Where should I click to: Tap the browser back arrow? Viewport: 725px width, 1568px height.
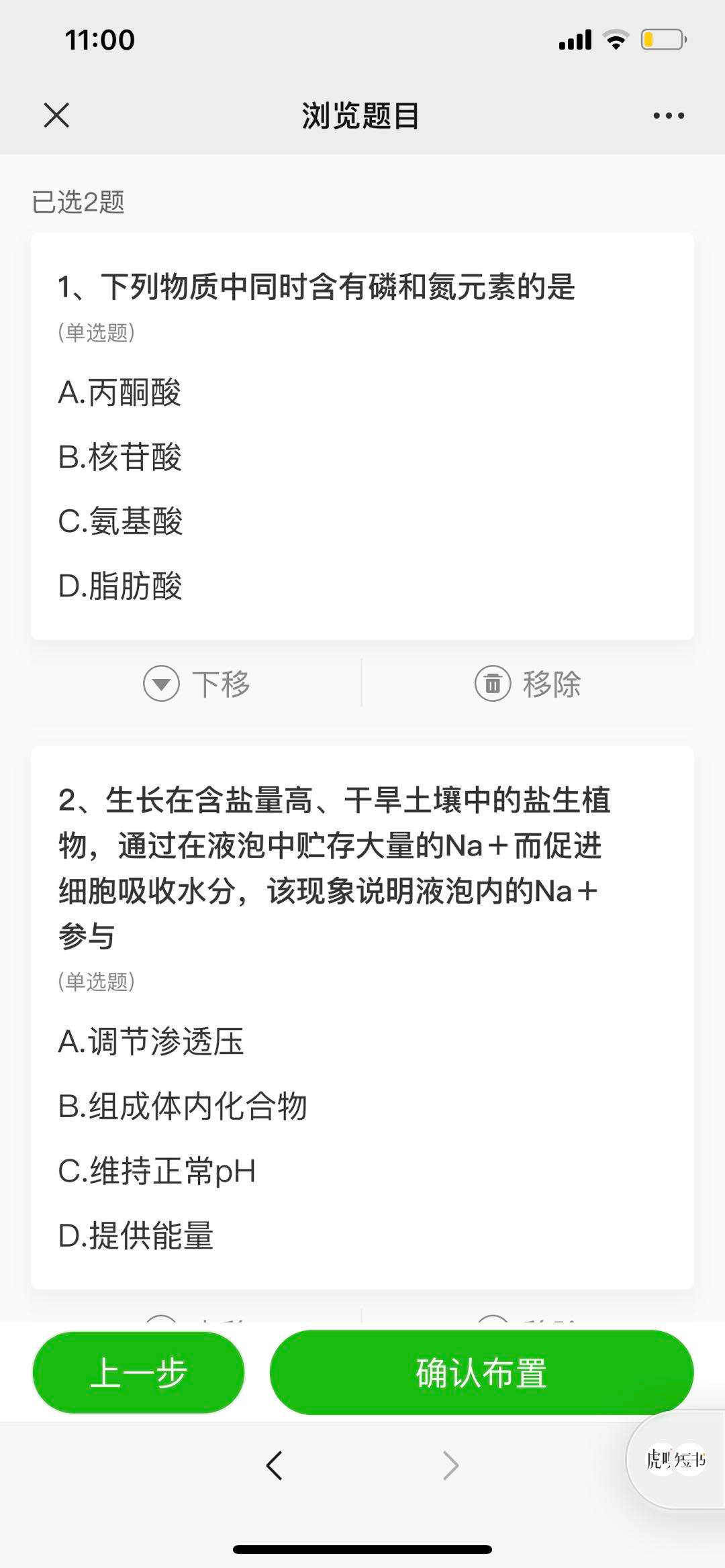point(275,1465)
